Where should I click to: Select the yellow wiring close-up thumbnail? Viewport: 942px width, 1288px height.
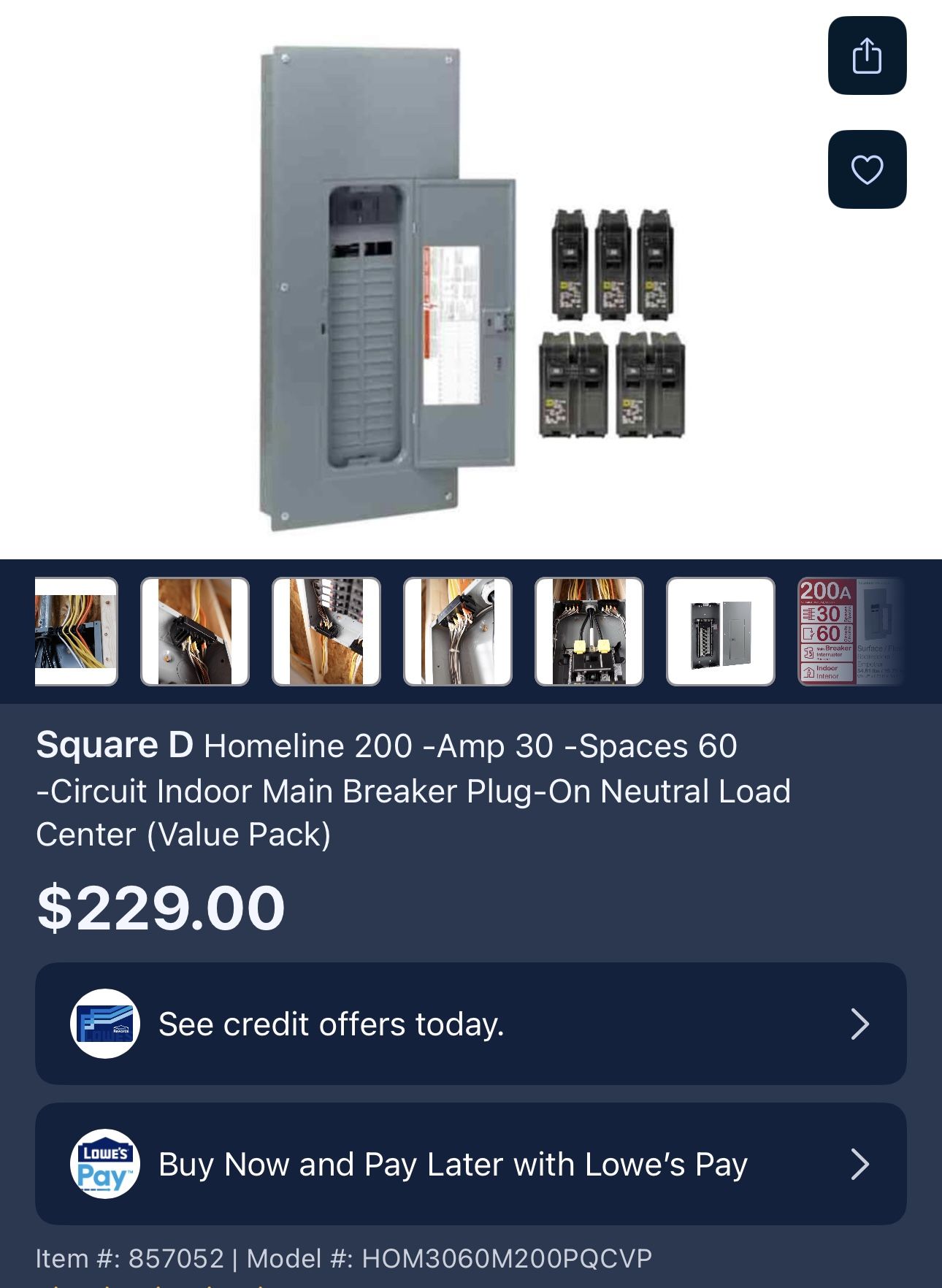click(x=76, y=632)
